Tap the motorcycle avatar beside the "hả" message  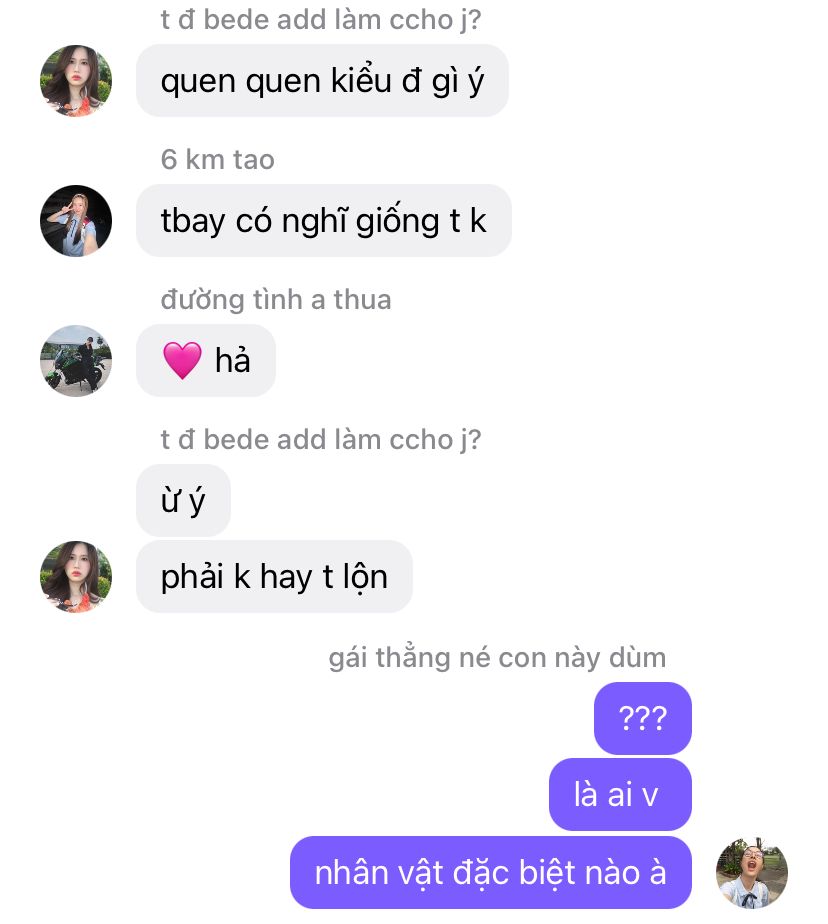(76, 361)
